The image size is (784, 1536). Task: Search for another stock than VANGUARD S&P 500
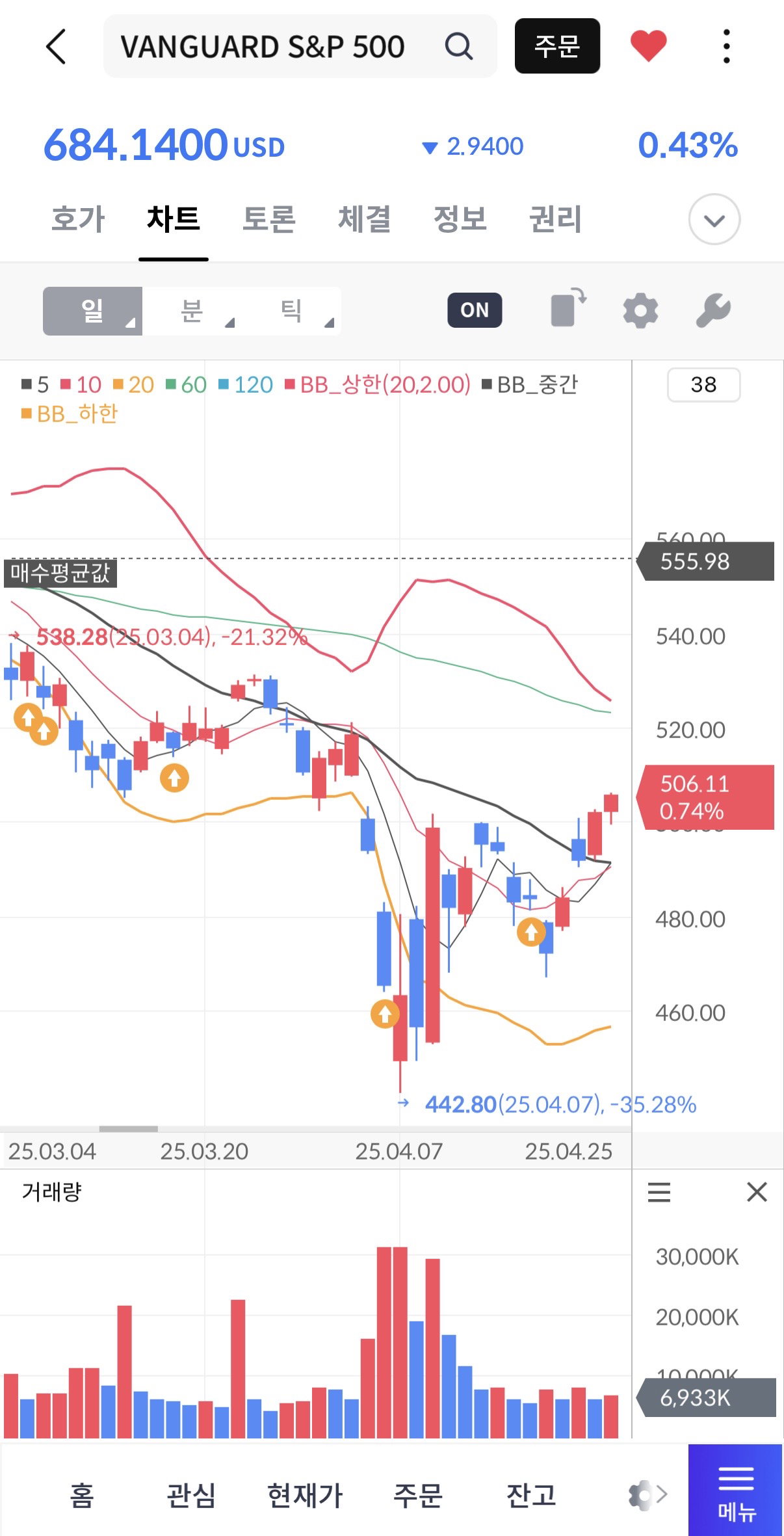(458, 46)
